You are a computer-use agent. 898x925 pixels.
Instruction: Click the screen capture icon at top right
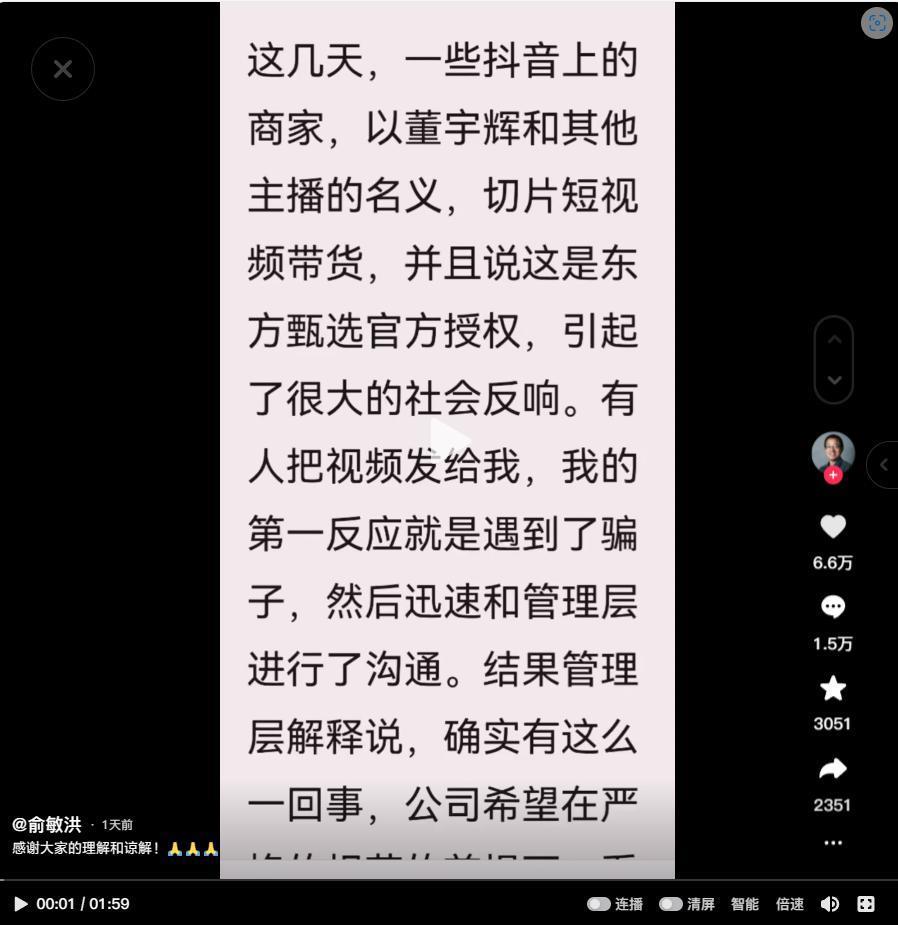877,23
